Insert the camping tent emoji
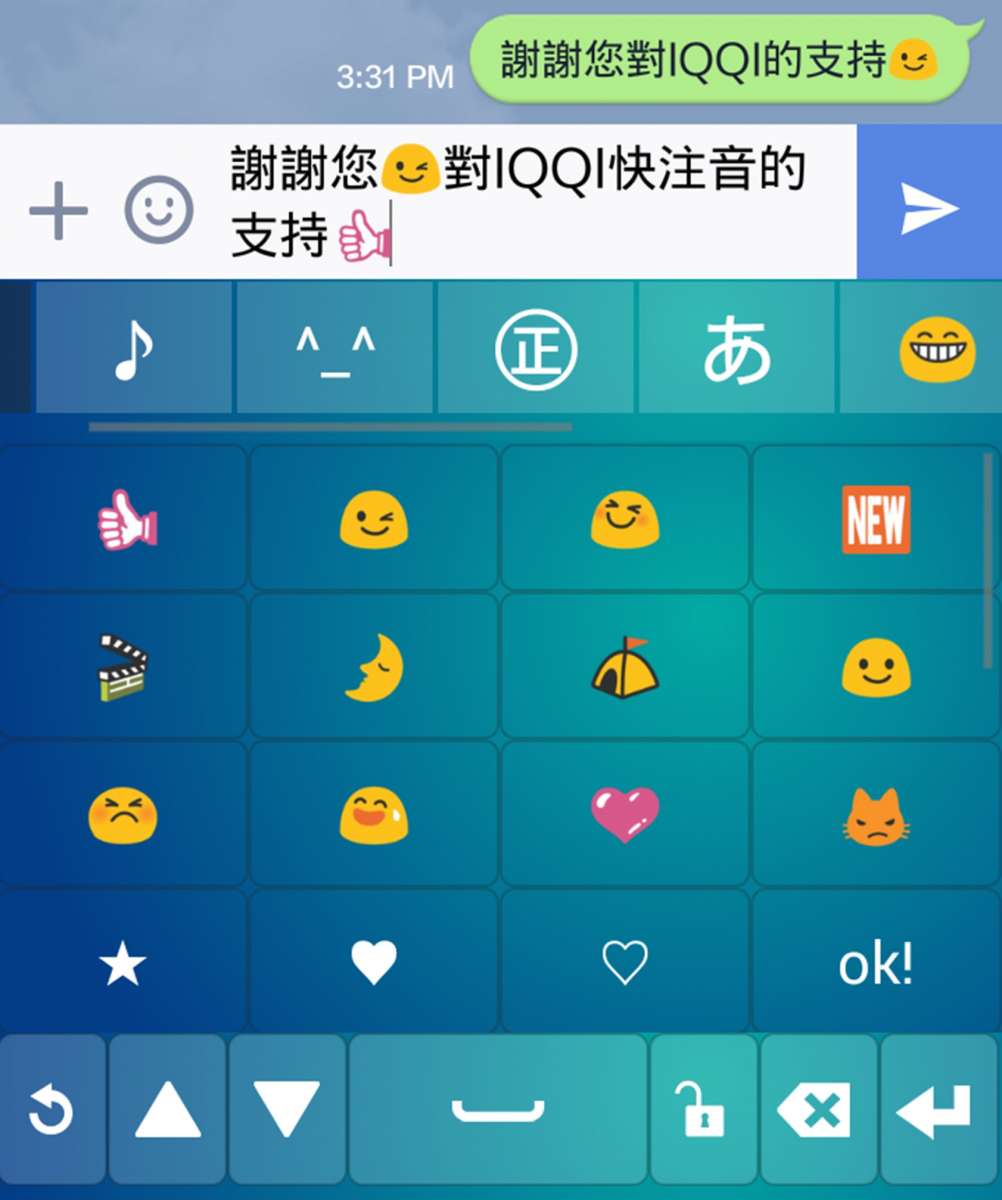Screen dimensions: 1002x1200 point(625,668)
